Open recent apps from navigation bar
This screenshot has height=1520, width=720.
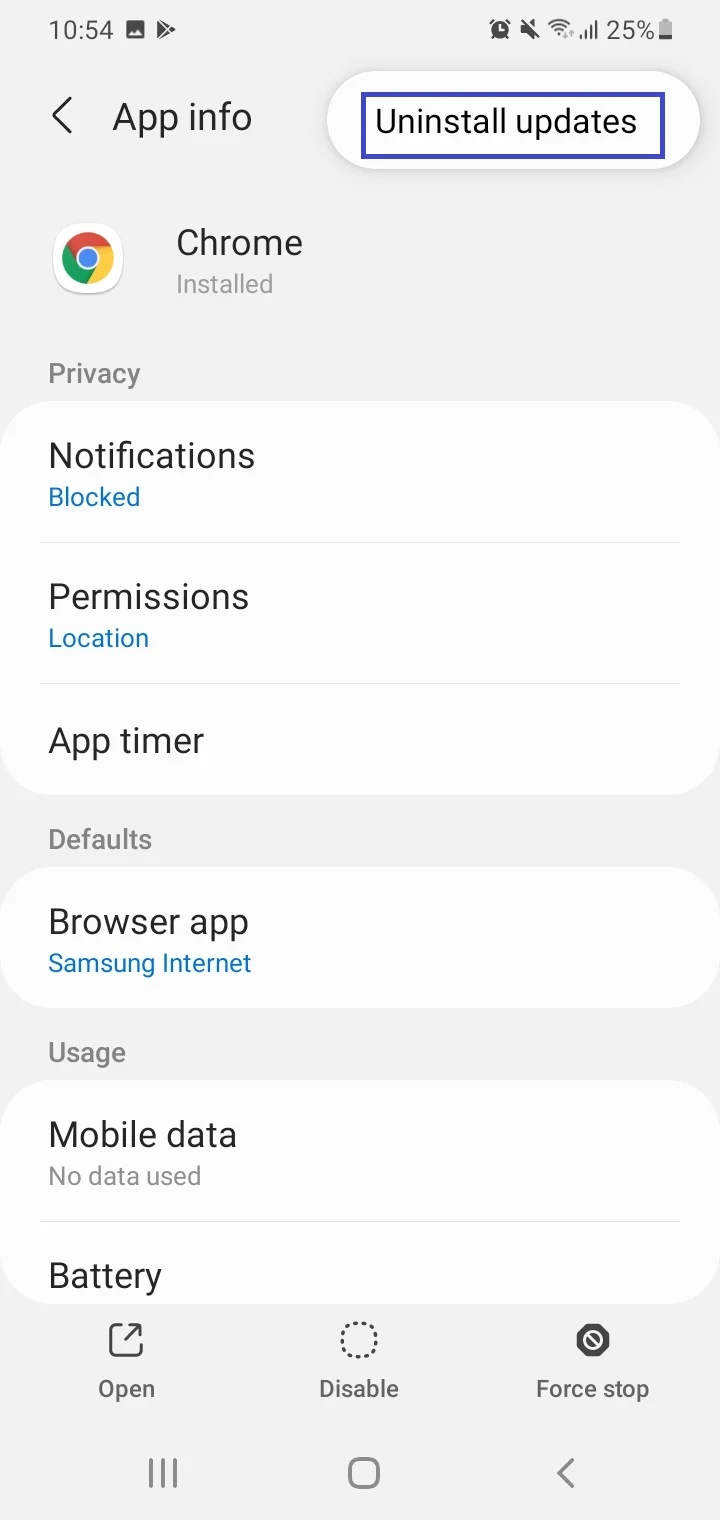click(x=163, y=1472)
